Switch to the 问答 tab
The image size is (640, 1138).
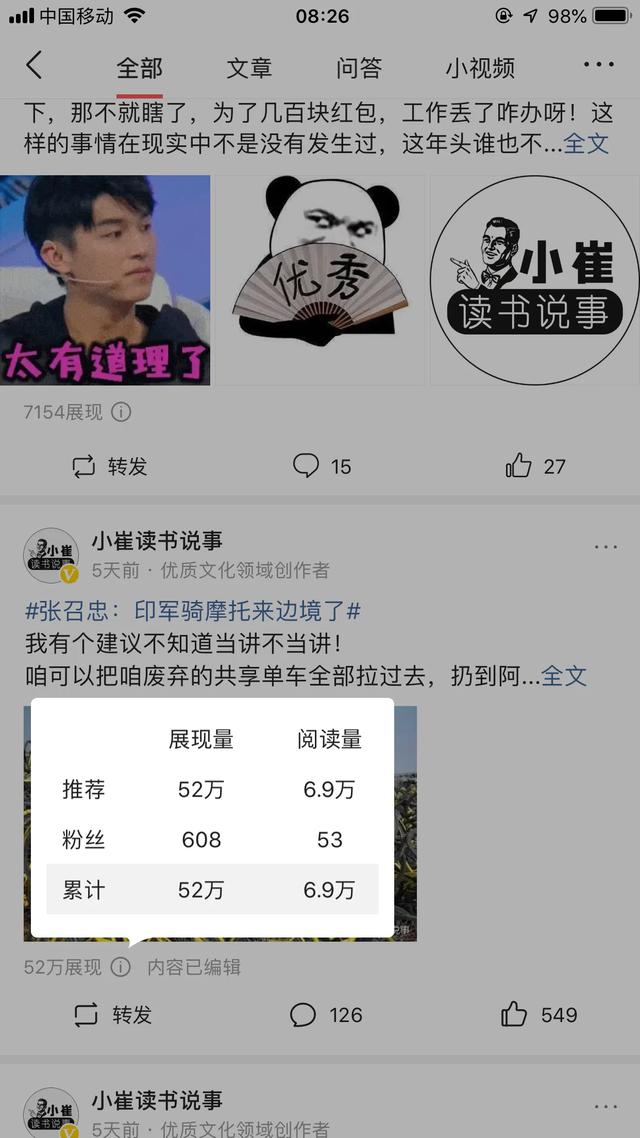359,68
